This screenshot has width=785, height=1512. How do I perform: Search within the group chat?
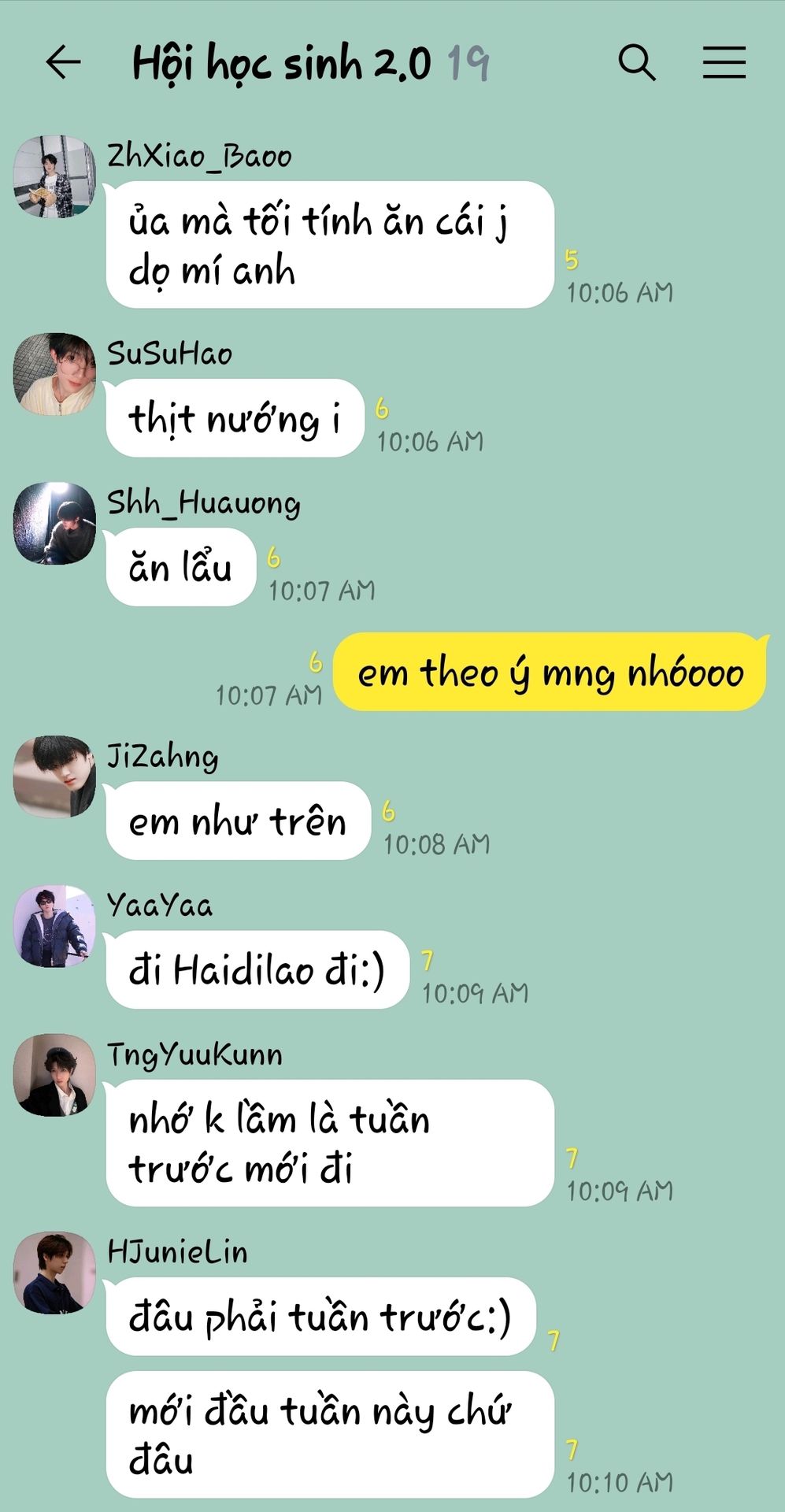pos(636,62)
